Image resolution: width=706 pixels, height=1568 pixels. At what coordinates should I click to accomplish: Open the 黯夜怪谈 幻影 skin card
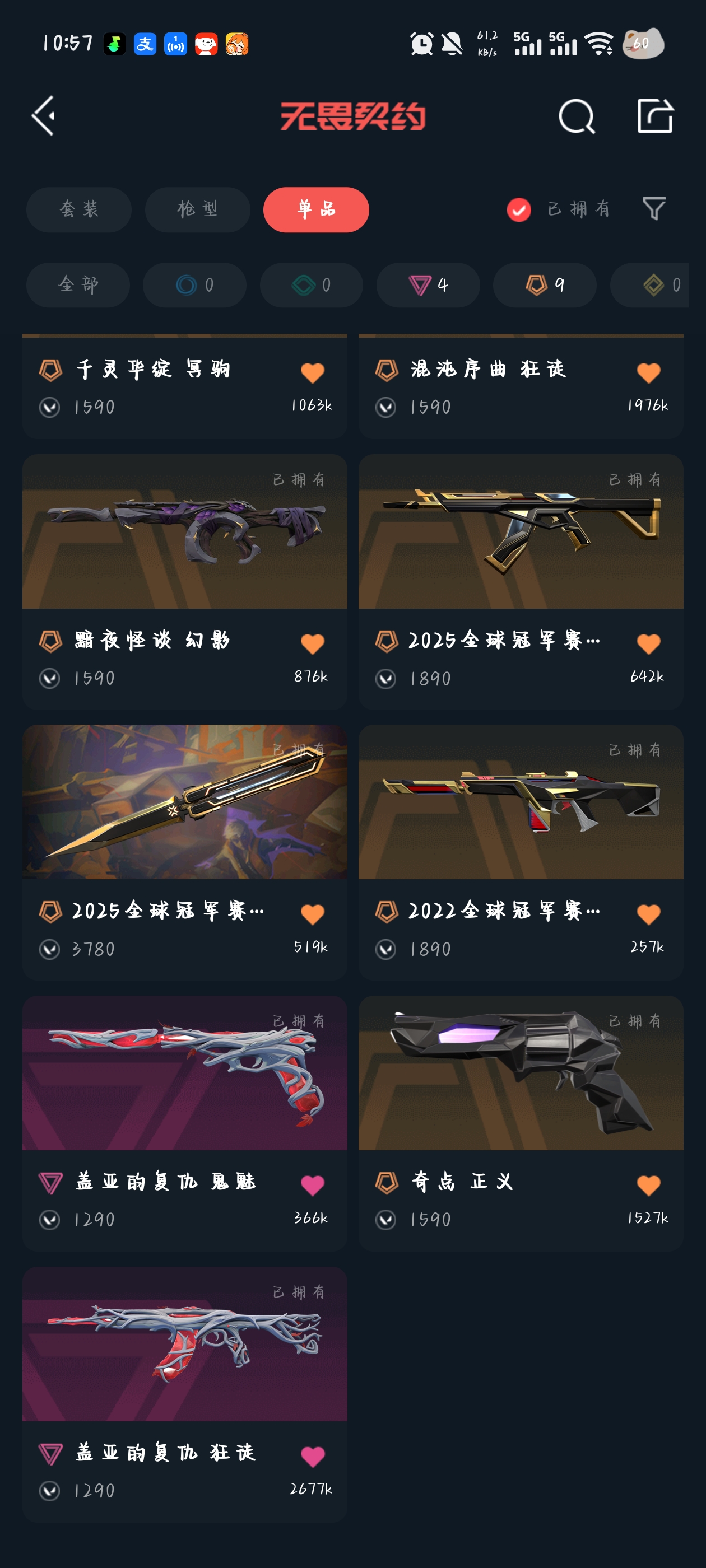[184, 581]
